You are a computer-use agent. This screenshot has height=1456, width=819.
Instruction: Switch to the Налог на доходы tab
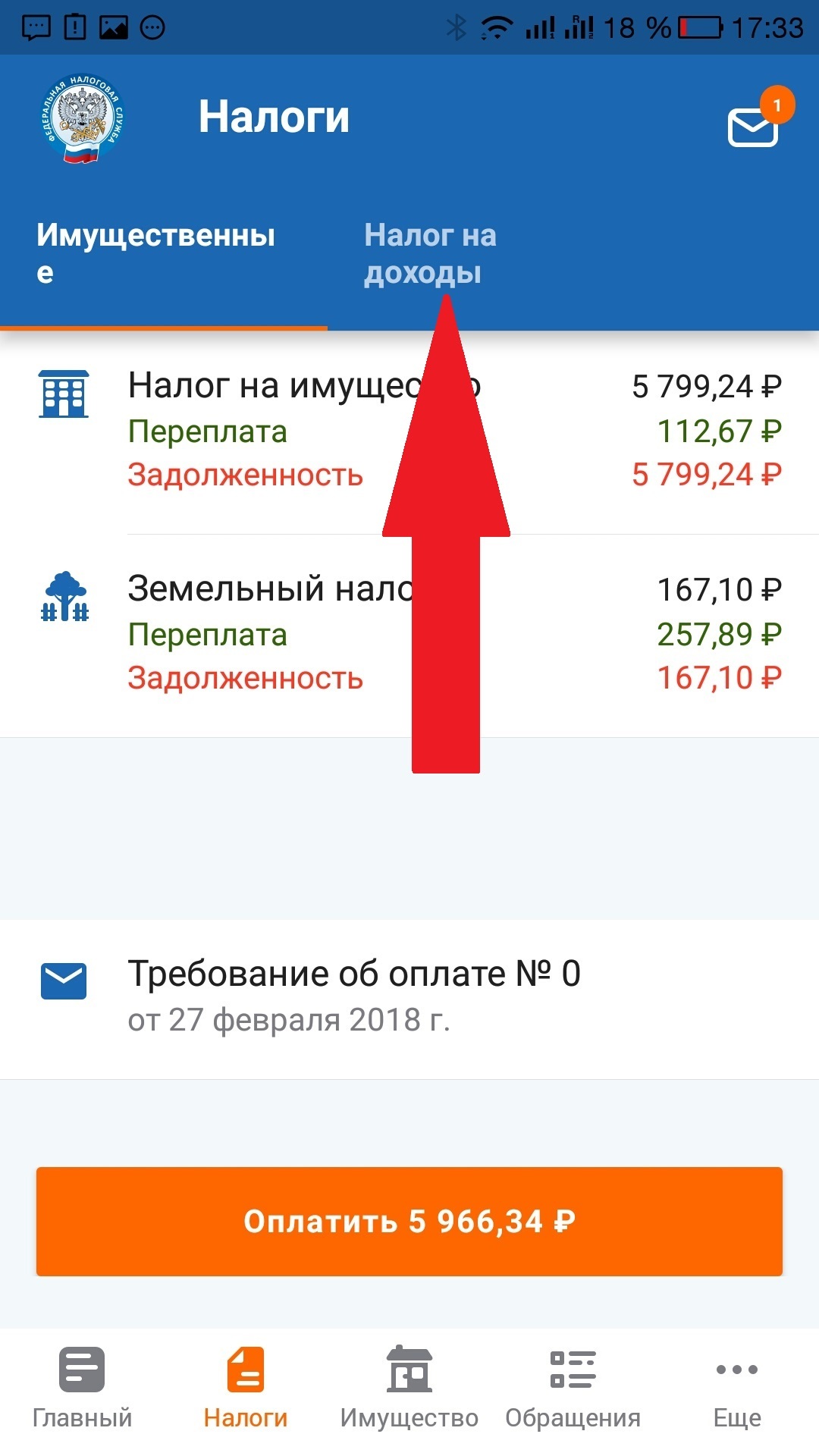tap(430, 254)
